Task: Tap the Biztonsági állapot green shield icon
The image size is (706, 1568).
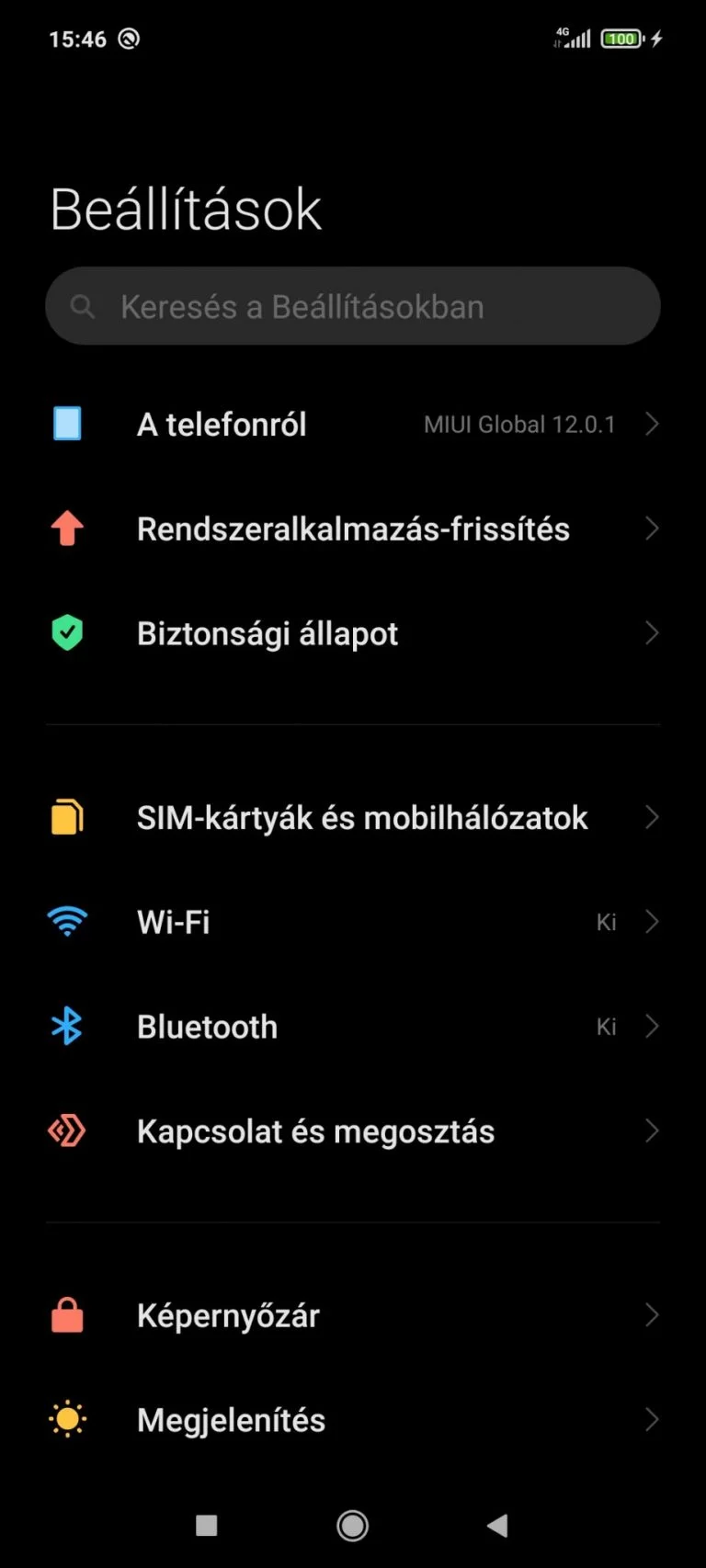Action: tap(66, 633)
